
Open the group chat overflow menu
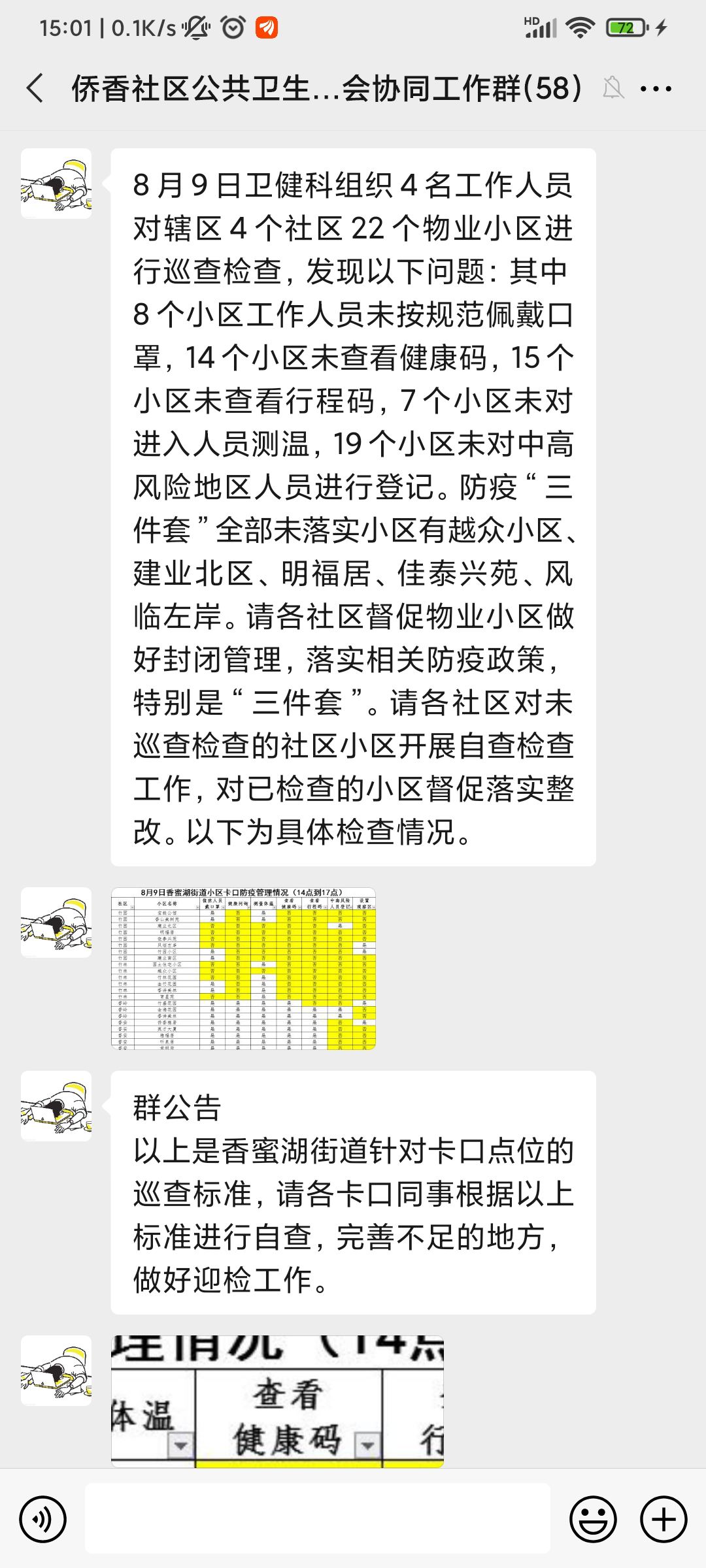(x=656, y=88)
